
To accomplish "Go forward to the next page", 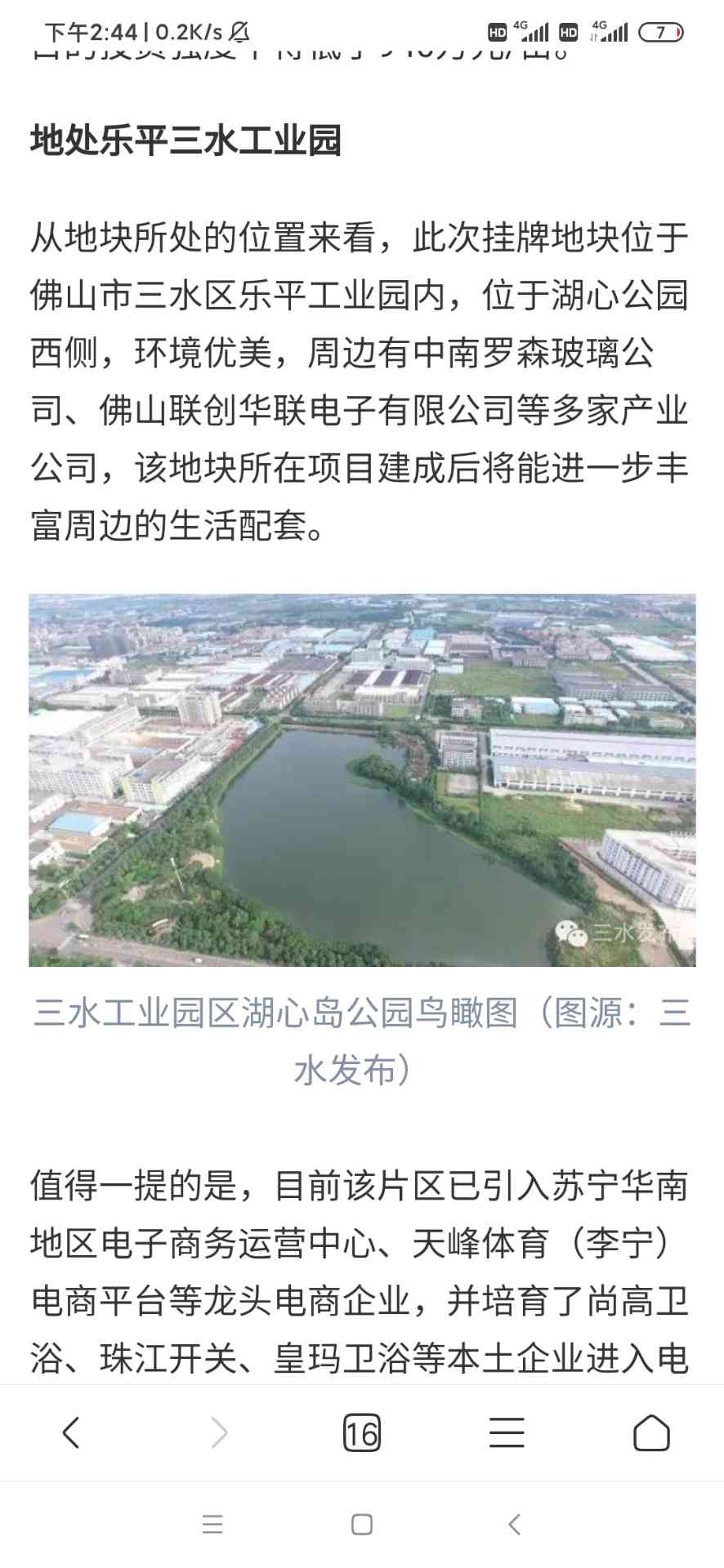I will (218, 1432).
